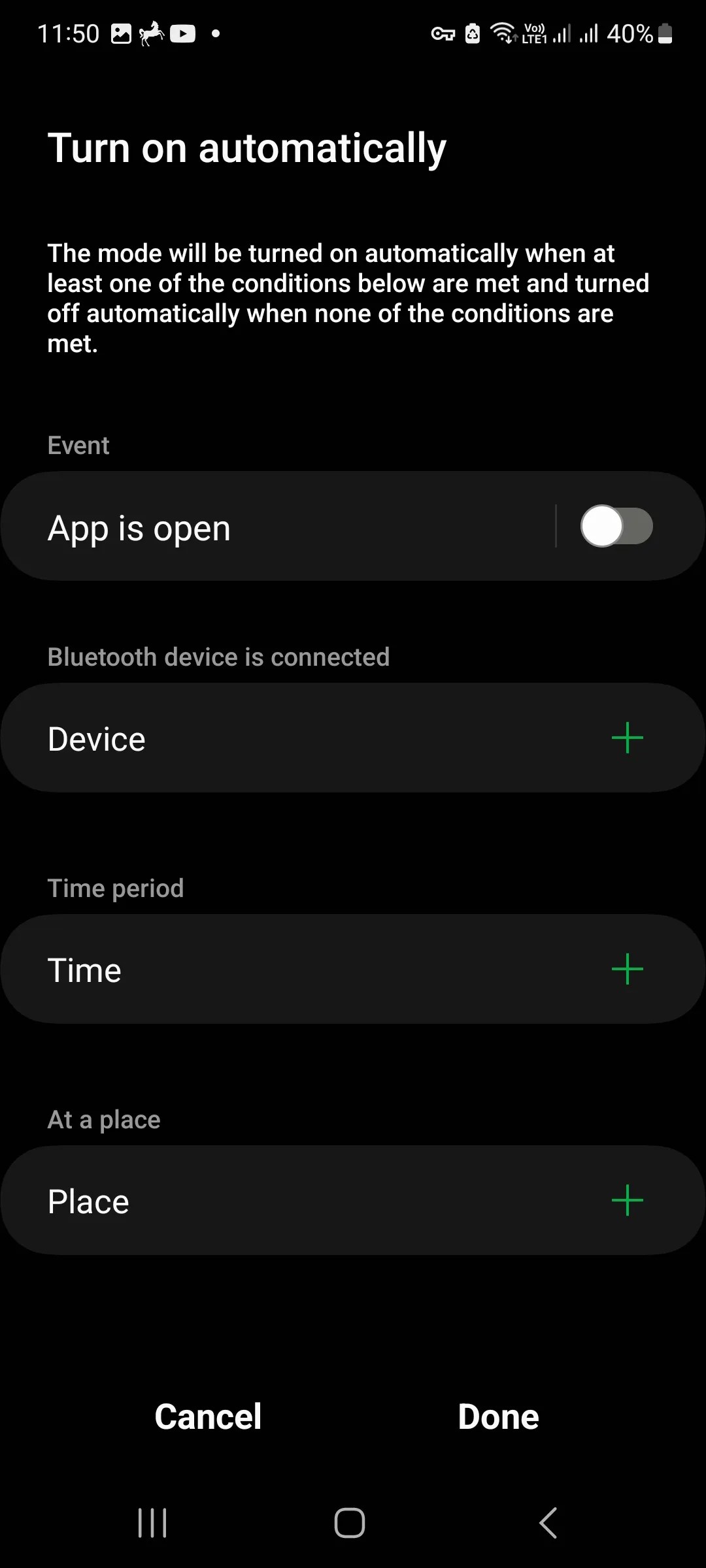
Task: Add a Time period condition
Action: click(x=627, y=969)
